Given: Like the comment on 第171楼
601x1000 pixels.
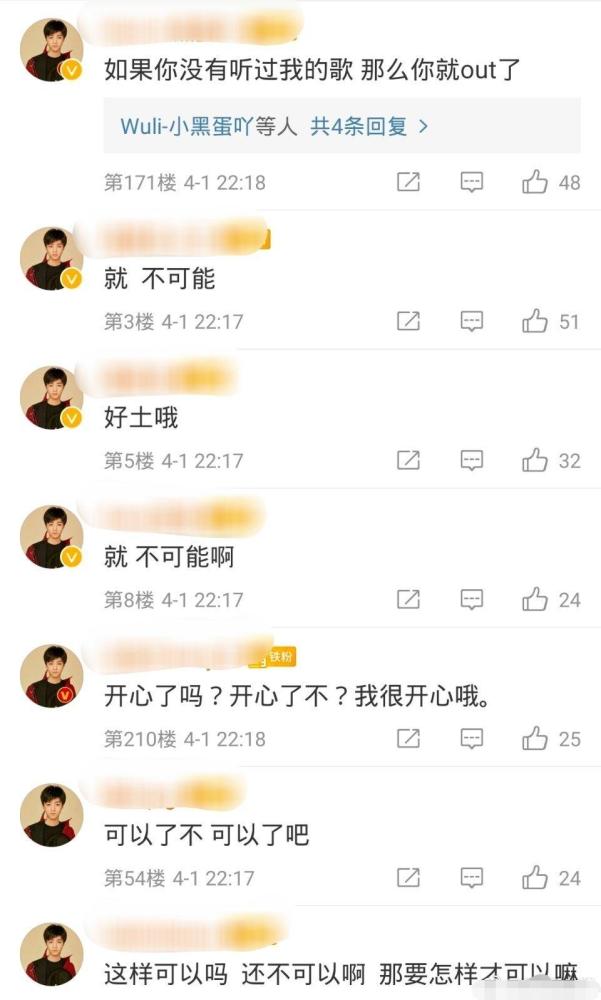Looking at the screenshot, I should click(535, 182).
